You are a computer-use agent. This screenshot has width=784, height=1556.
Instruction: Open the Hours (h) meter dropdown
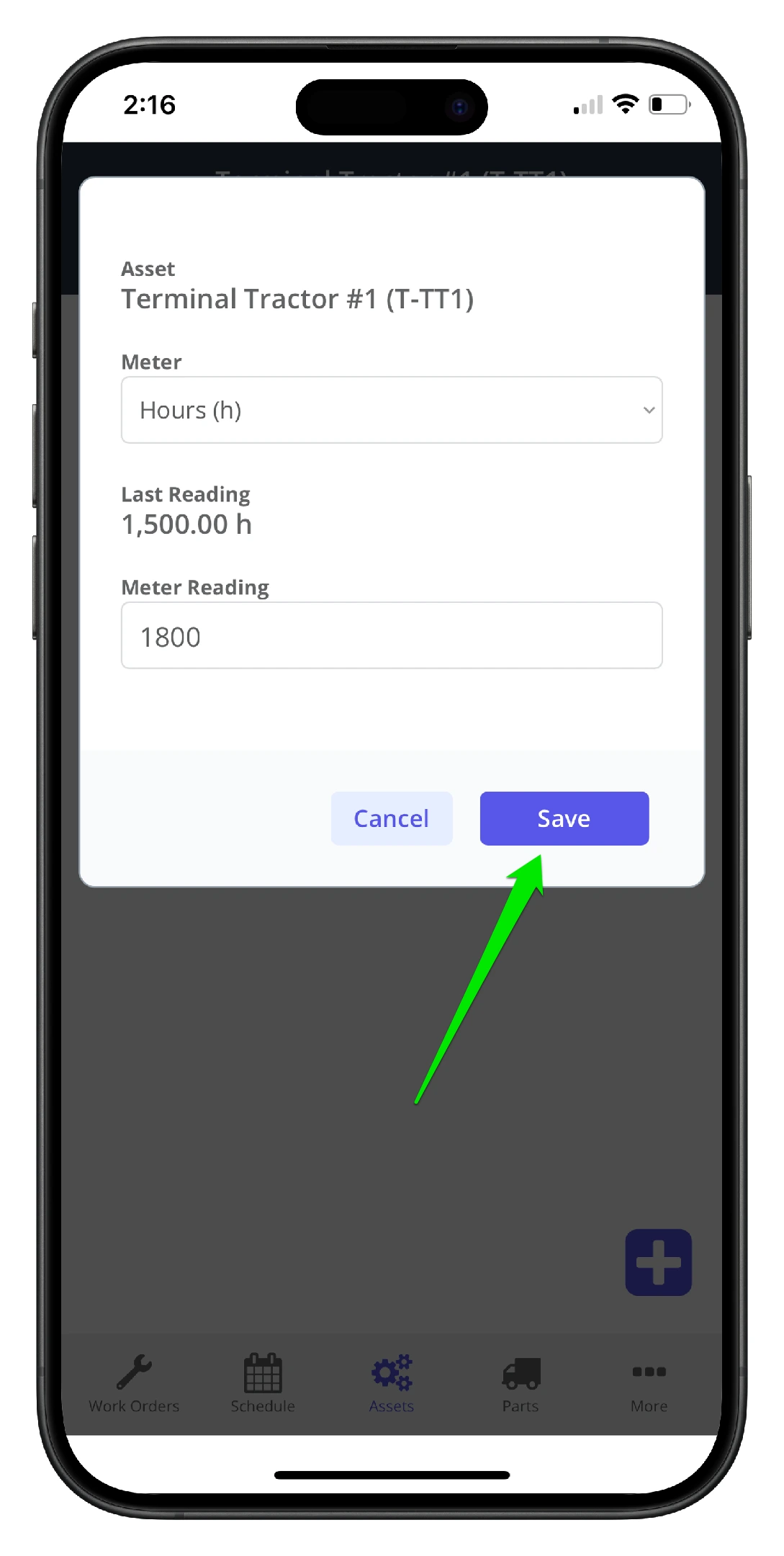coord(392,410)
